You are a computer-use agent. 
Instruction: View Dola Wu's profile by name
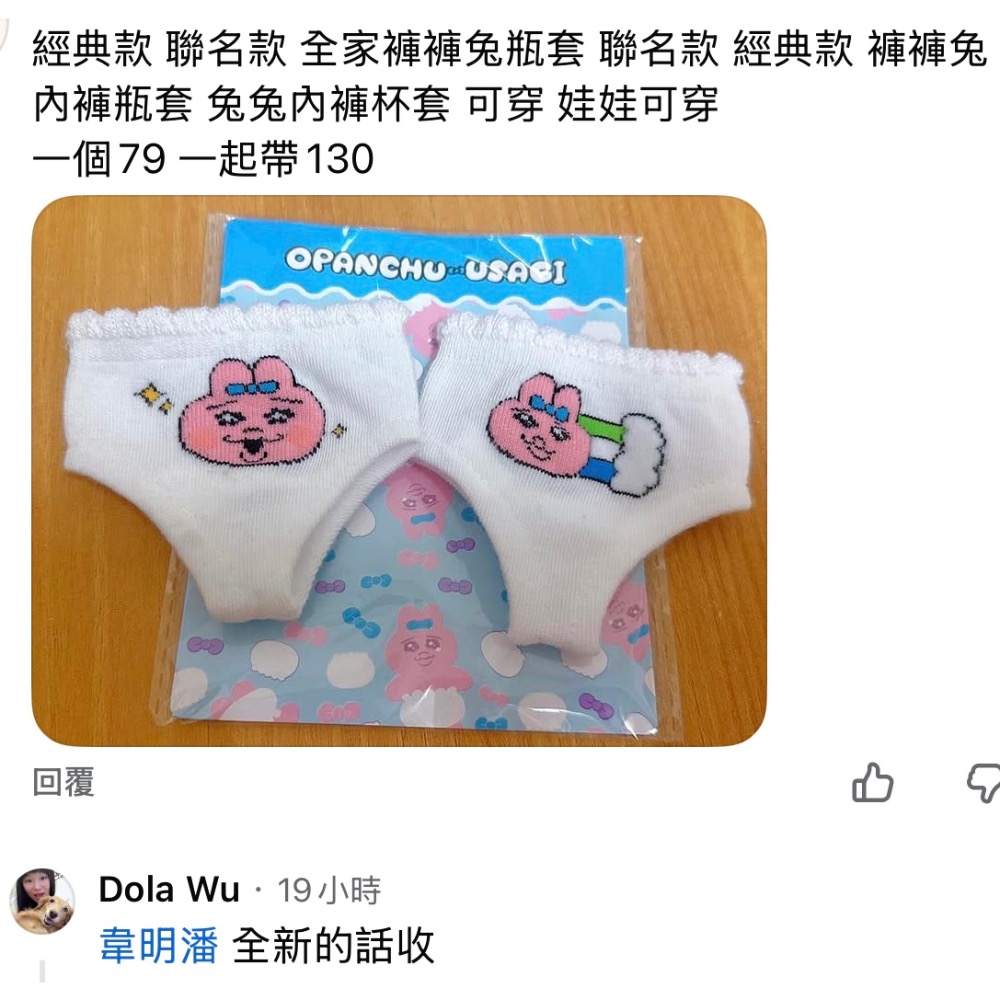pos(169,890)
